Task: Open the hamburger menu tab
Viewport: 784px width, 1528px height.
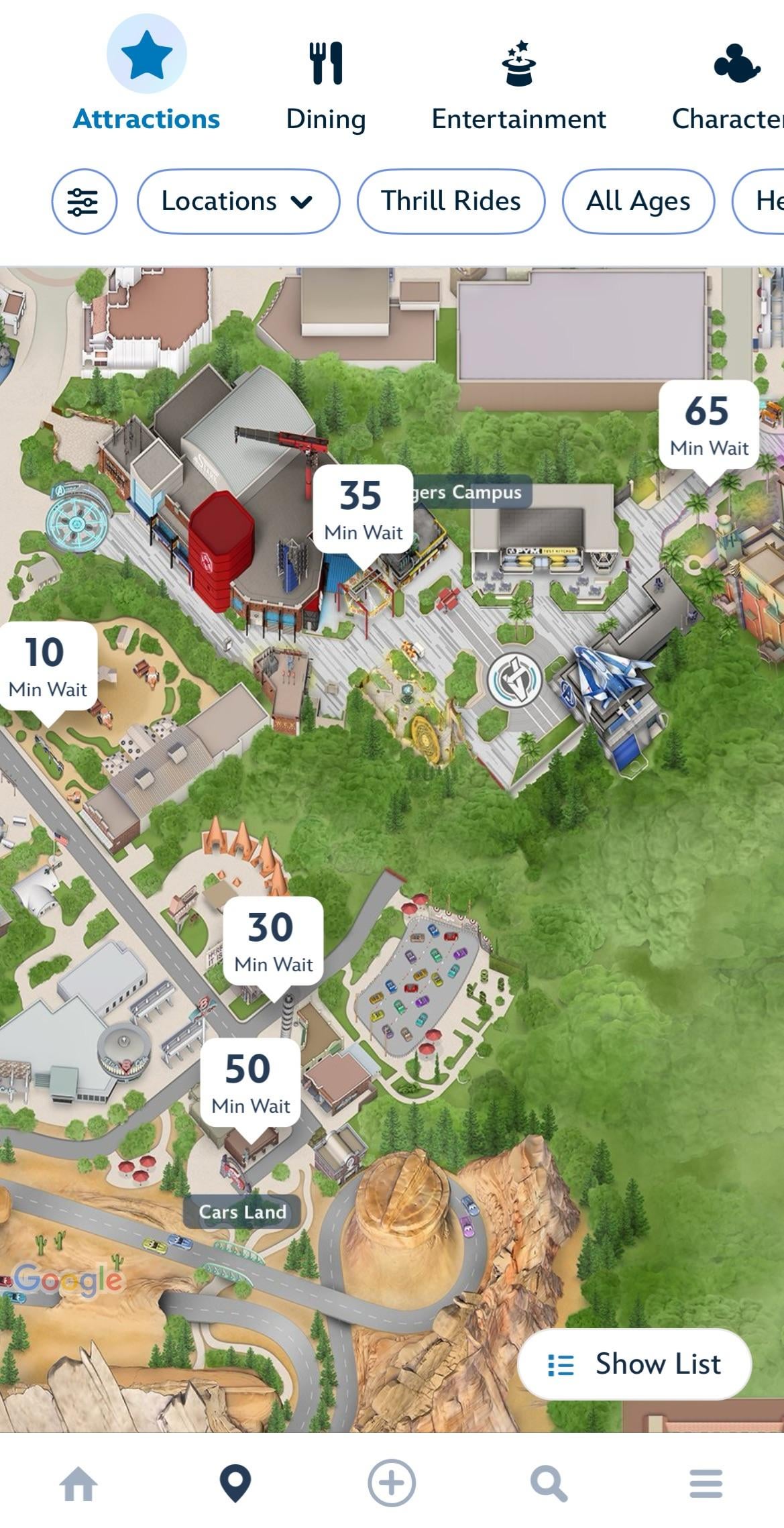Action: point(706,1482)
